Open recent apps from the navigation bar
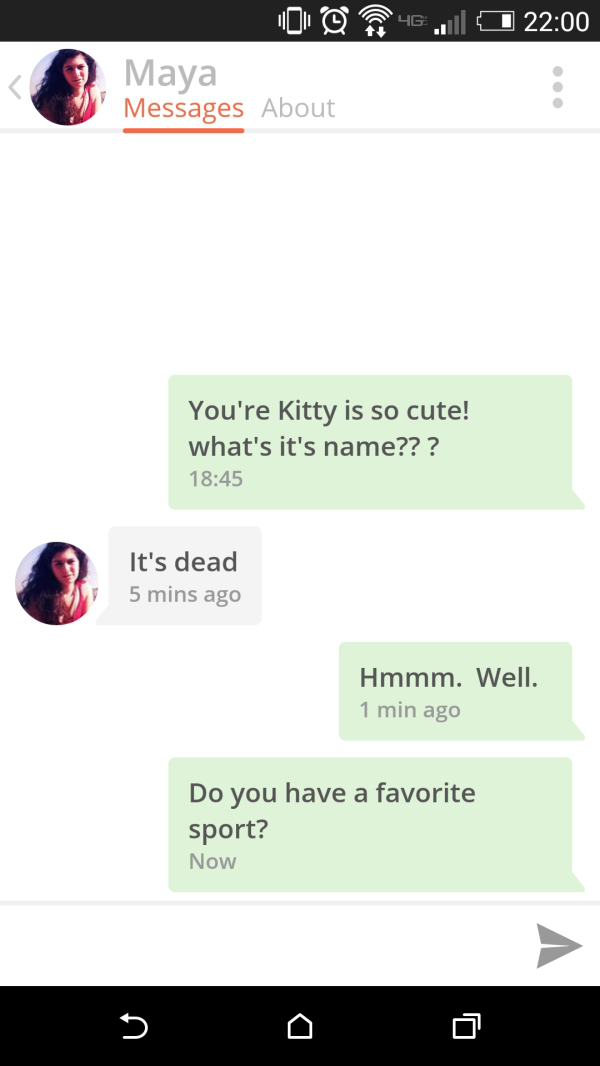 (x=466, y=1026)
